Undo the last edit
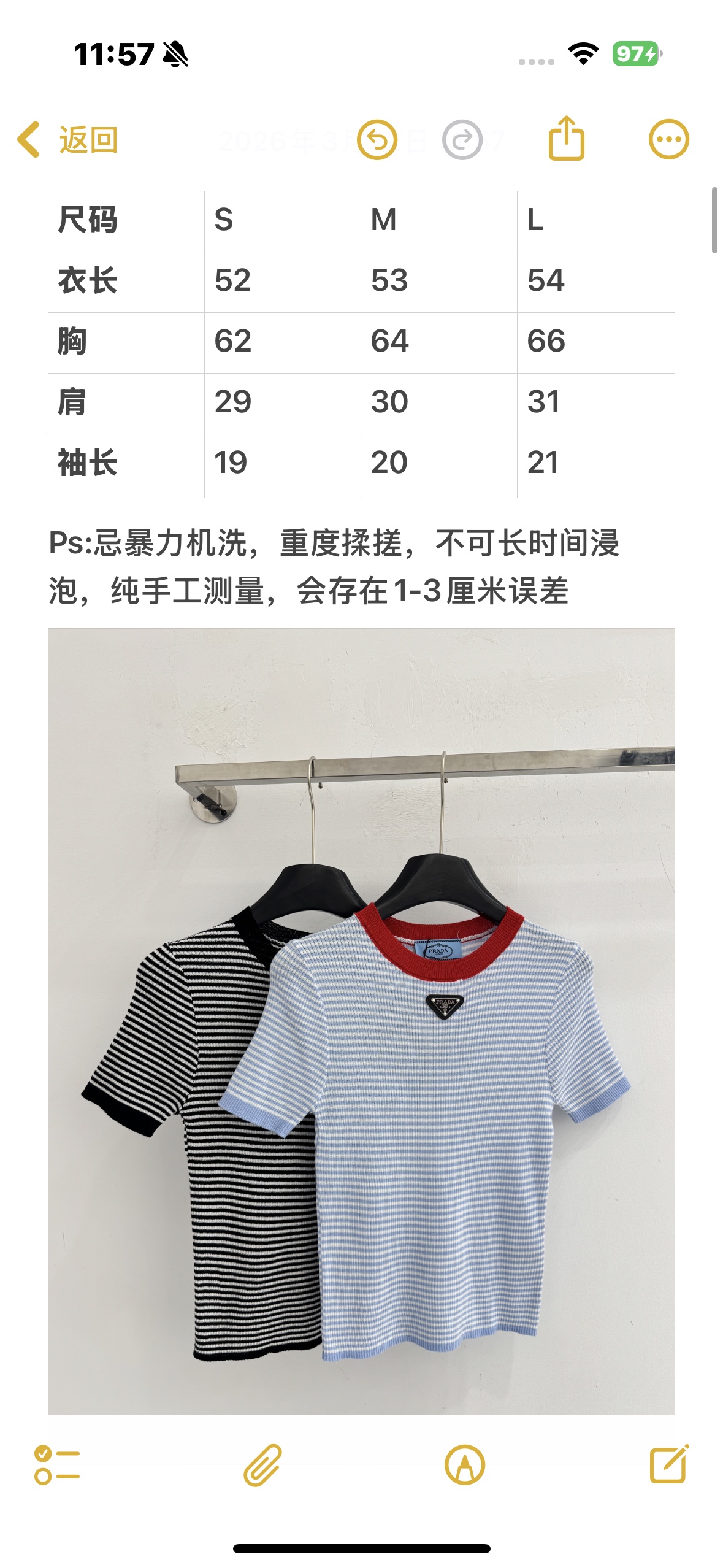Screen dimensions: 723x1568 coord(377,140)
